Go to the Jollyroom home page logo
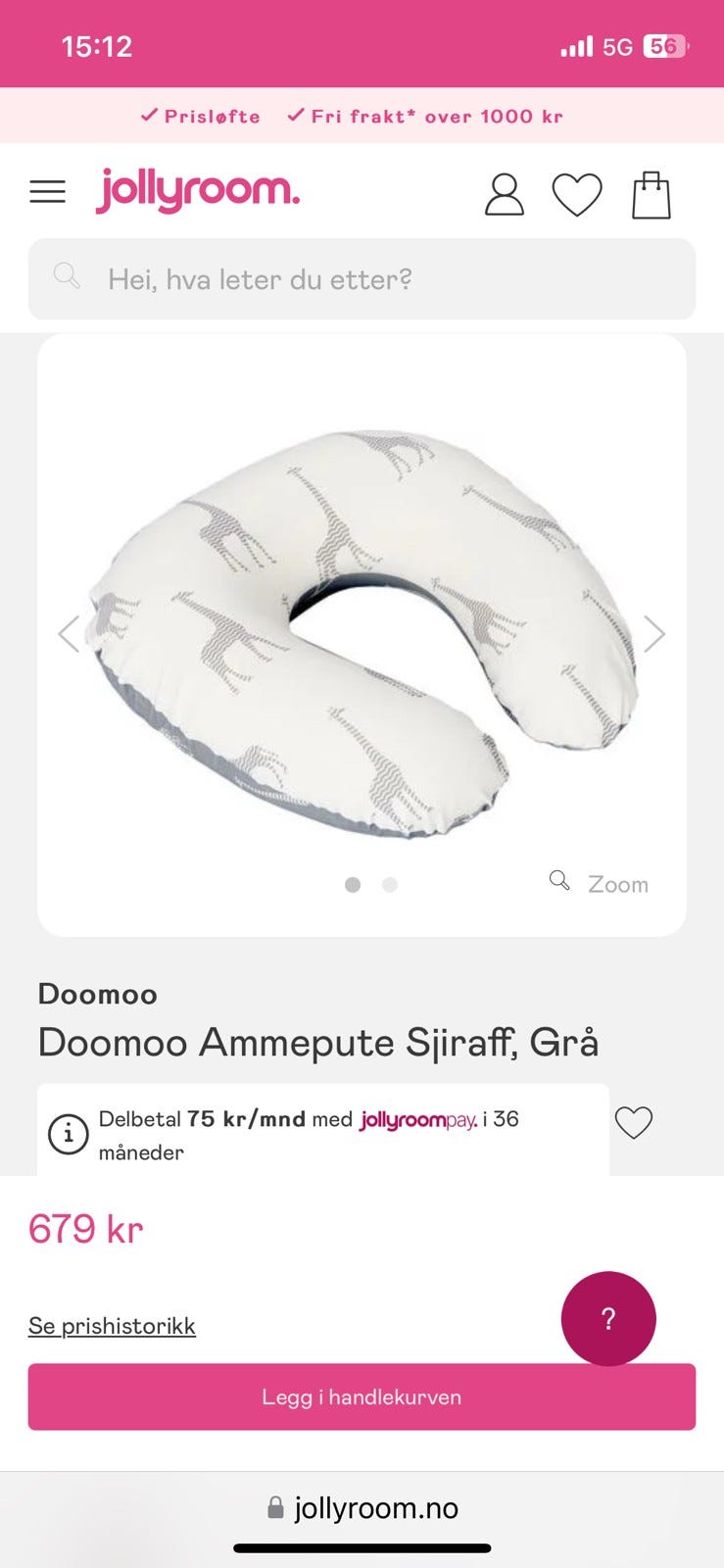724x1568 pixels. click(198, 189)
